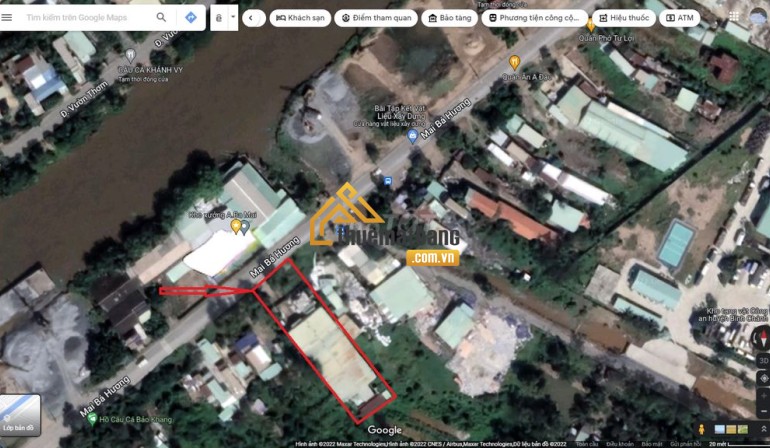Open the Google Maps main menu
The height and width of the screenshot is (448, 770).
coord(8,18)
